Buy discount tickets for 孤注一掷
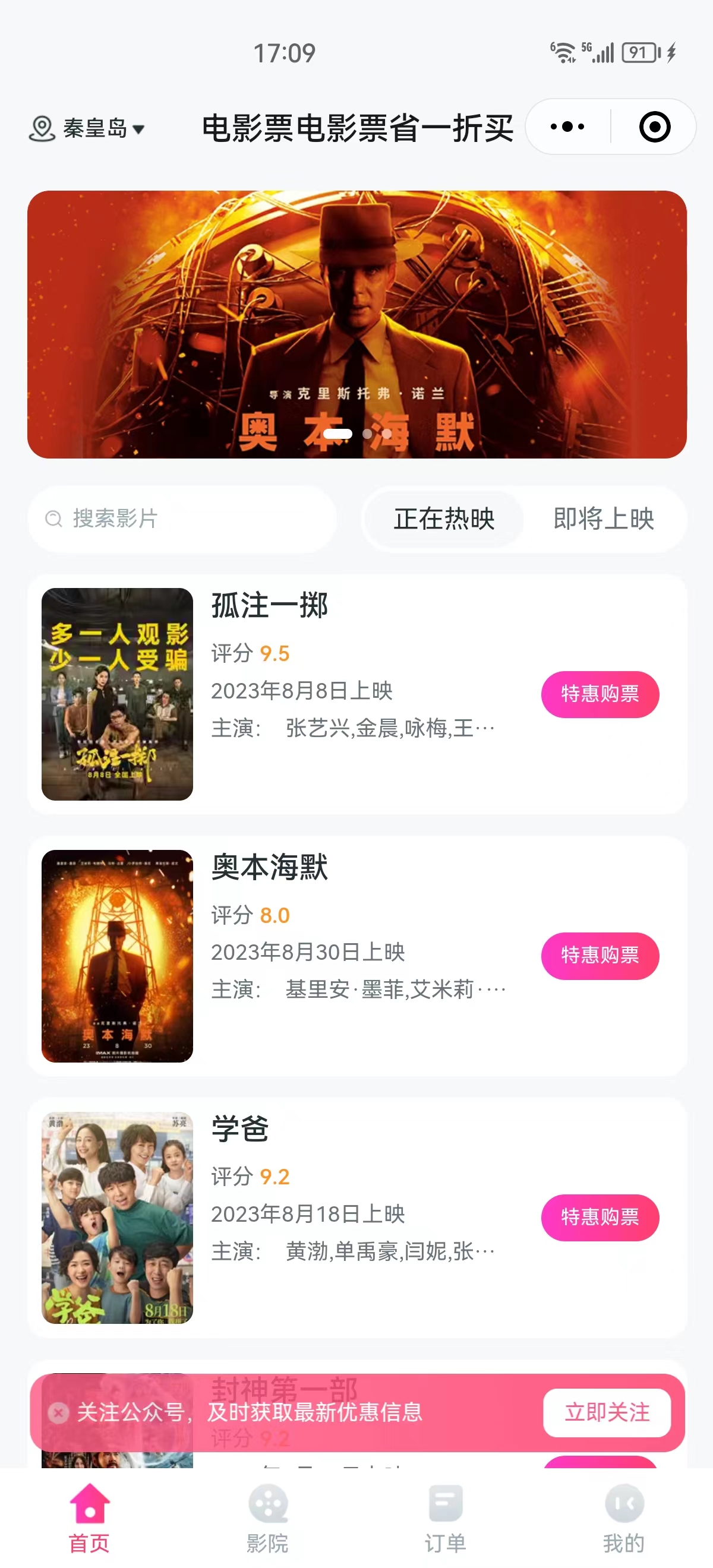 [x=600, y=694]
